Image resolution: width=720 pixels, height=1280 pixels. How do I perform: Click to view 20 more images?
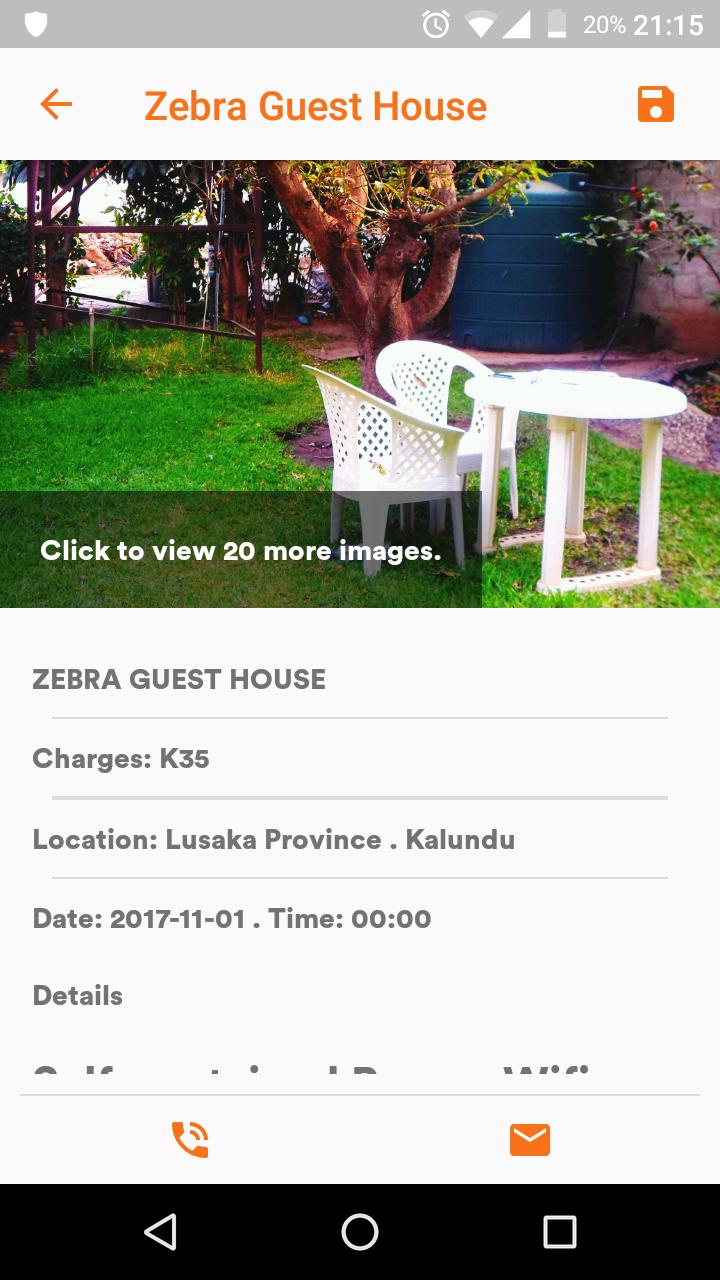coord(240,550)
